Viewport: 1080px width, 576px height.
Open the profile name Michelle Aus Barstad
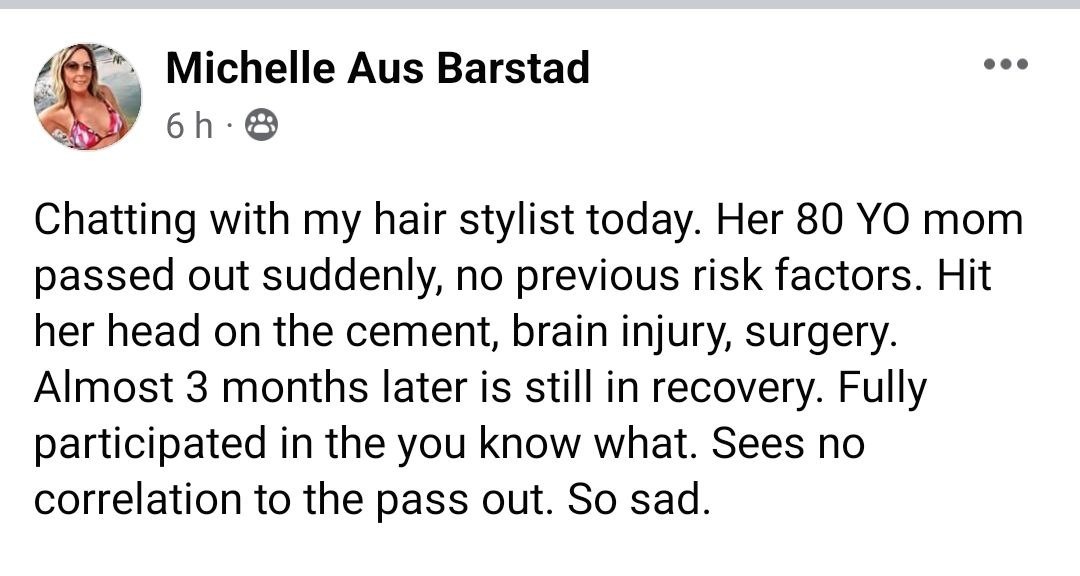click(x=377, y=68)
